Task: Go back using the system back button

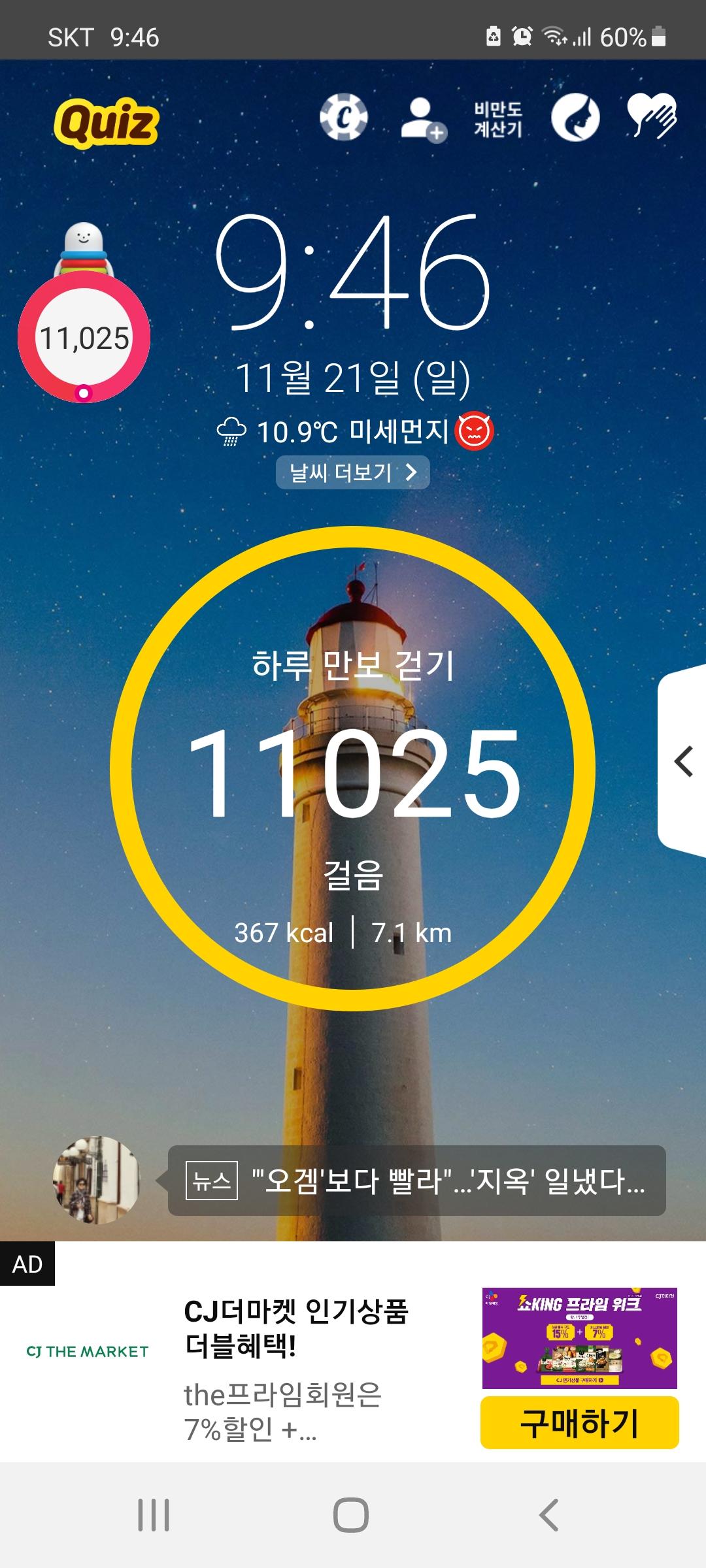Action: point(548,1514)
